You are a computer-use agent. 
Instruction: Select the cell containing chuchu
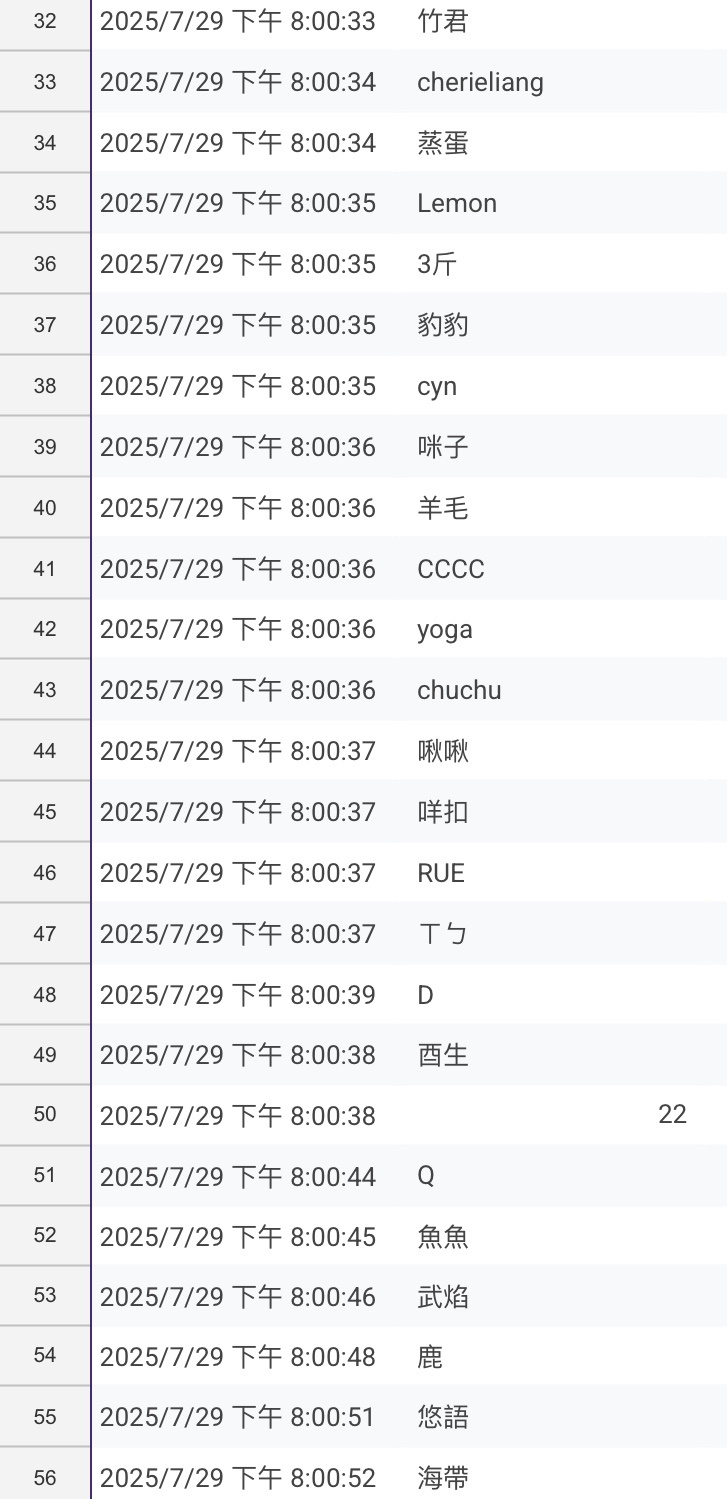pyautogui.click(x=459, y=690)
